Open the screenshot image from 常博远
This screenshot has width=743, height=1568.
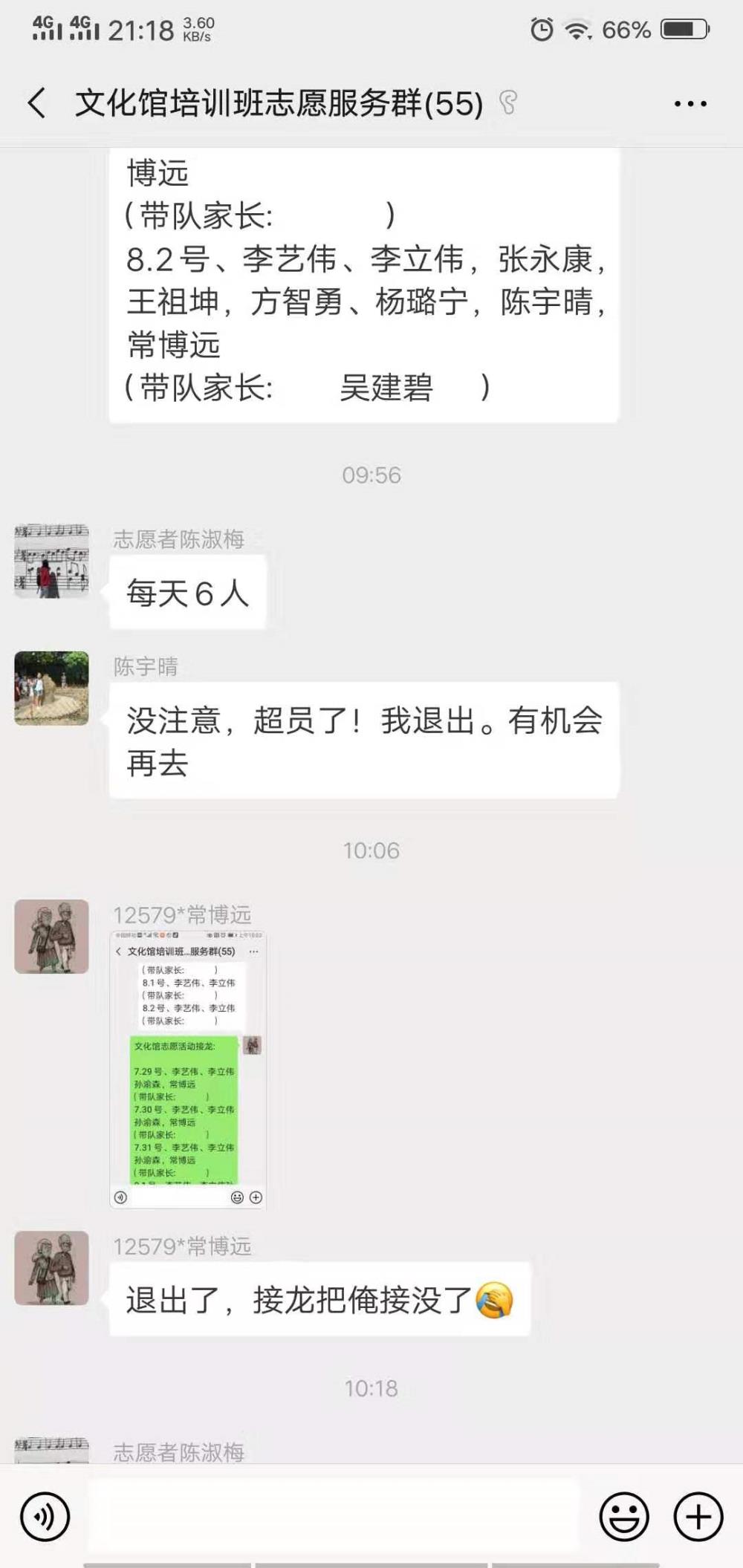pyautogui.click(x=188, y=1070)
